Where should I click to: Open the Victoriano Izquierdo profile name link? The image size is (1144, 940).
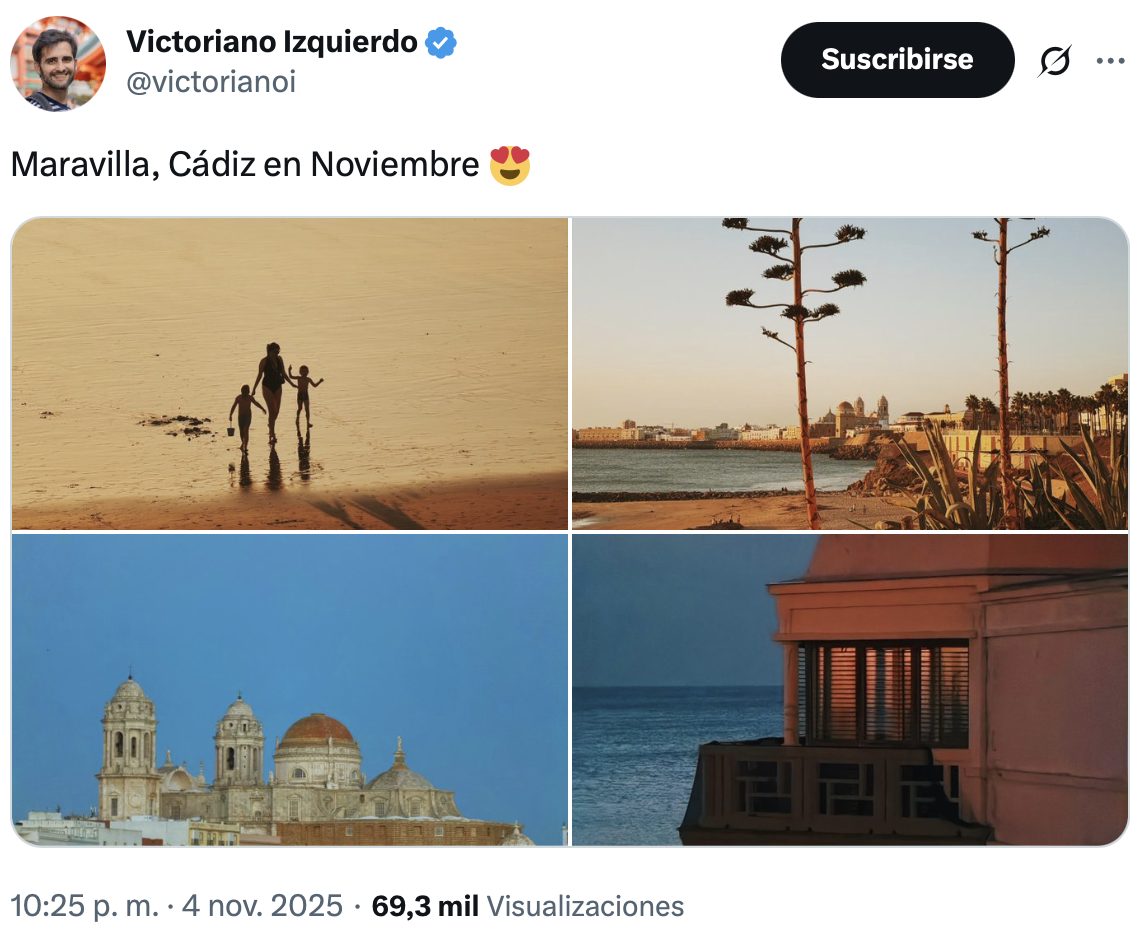point(272,42)
